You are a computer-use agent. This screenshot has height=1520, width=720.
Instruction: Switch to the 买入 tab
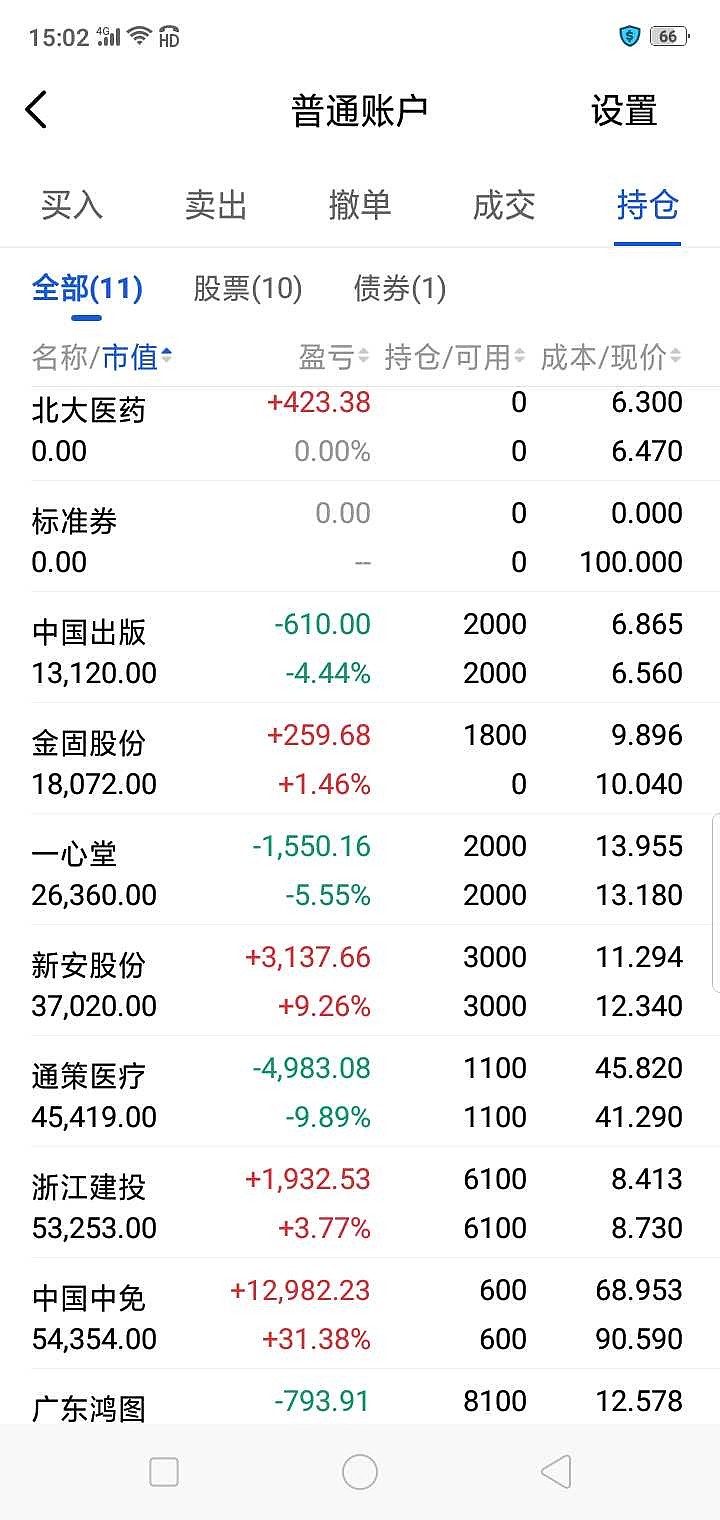(x=72, y=205)
